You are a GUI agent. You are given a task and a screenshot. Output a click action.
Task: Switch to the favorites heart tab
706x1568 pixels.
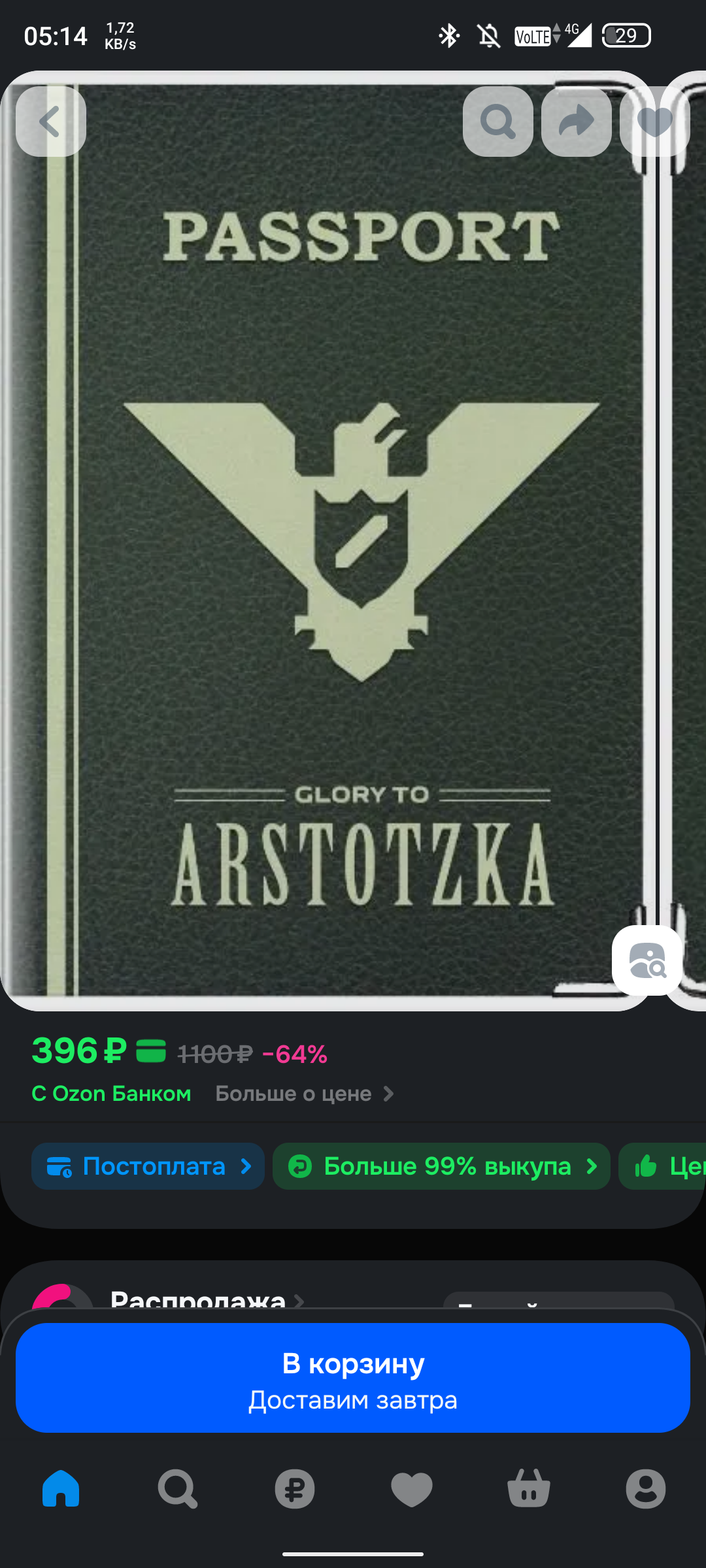411,1488
